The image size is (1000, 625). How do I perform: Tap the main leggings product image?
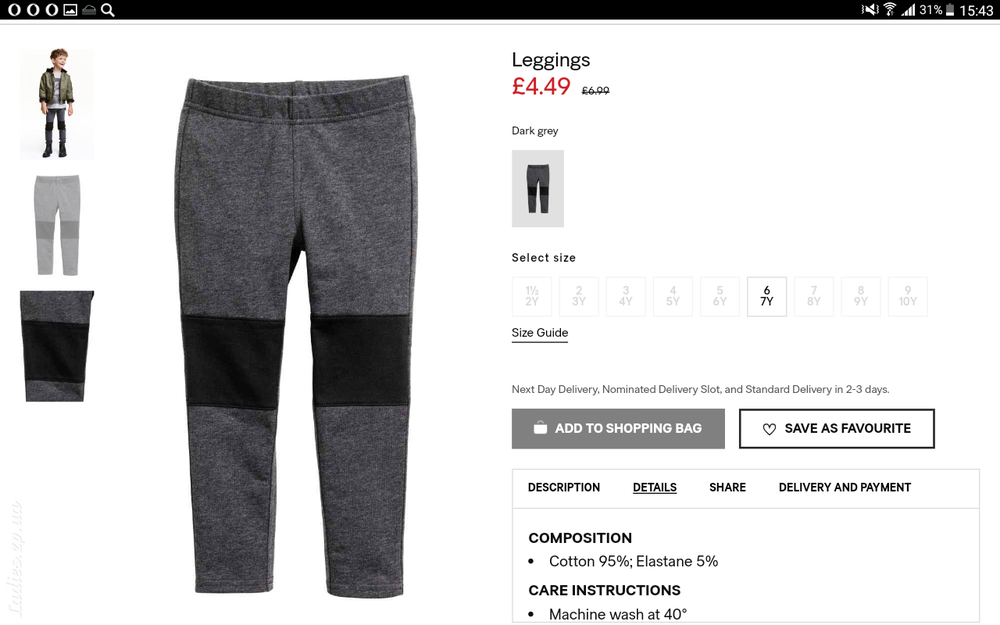[x=297, y=335]
